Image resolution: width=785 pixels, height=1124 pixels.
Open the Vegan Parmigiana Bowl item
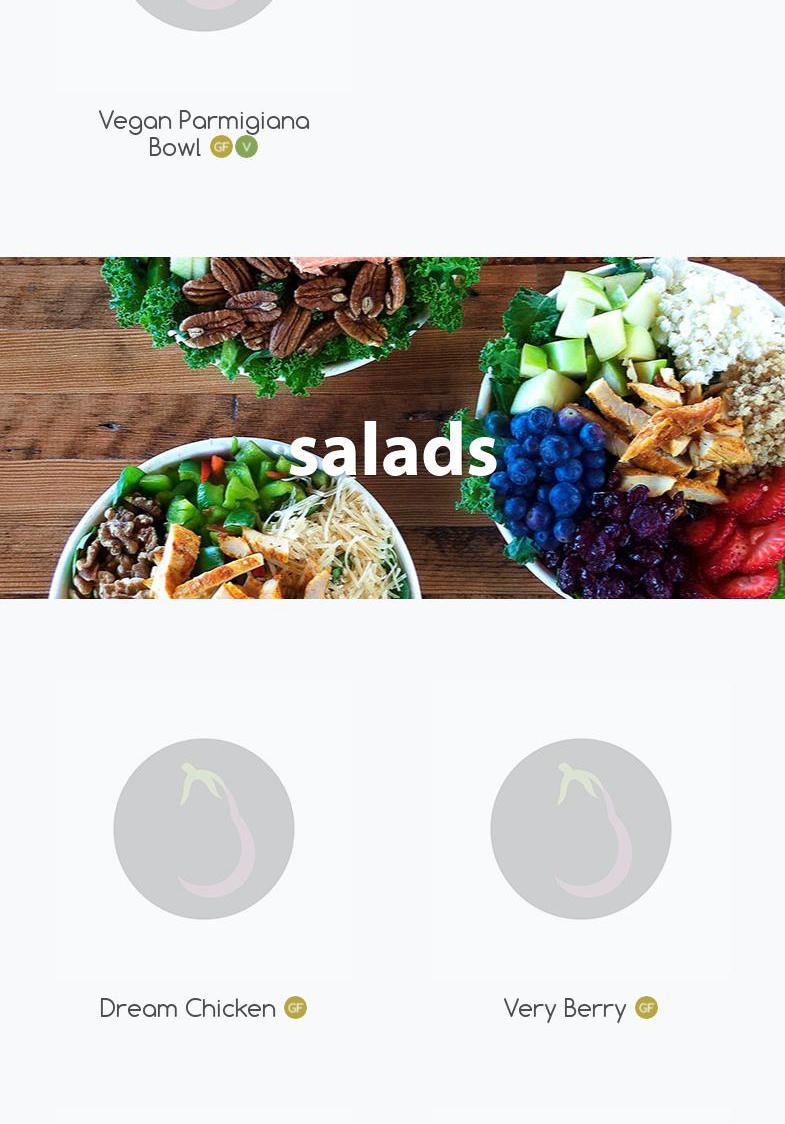click(x=203, y=133)
